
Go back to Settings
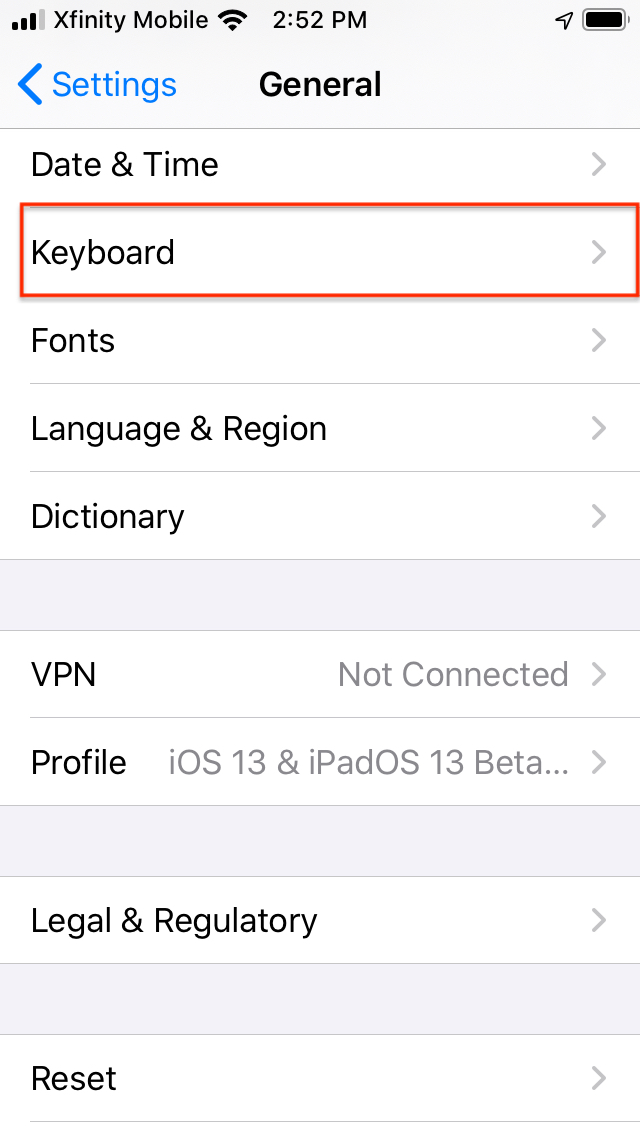[97, 85]
